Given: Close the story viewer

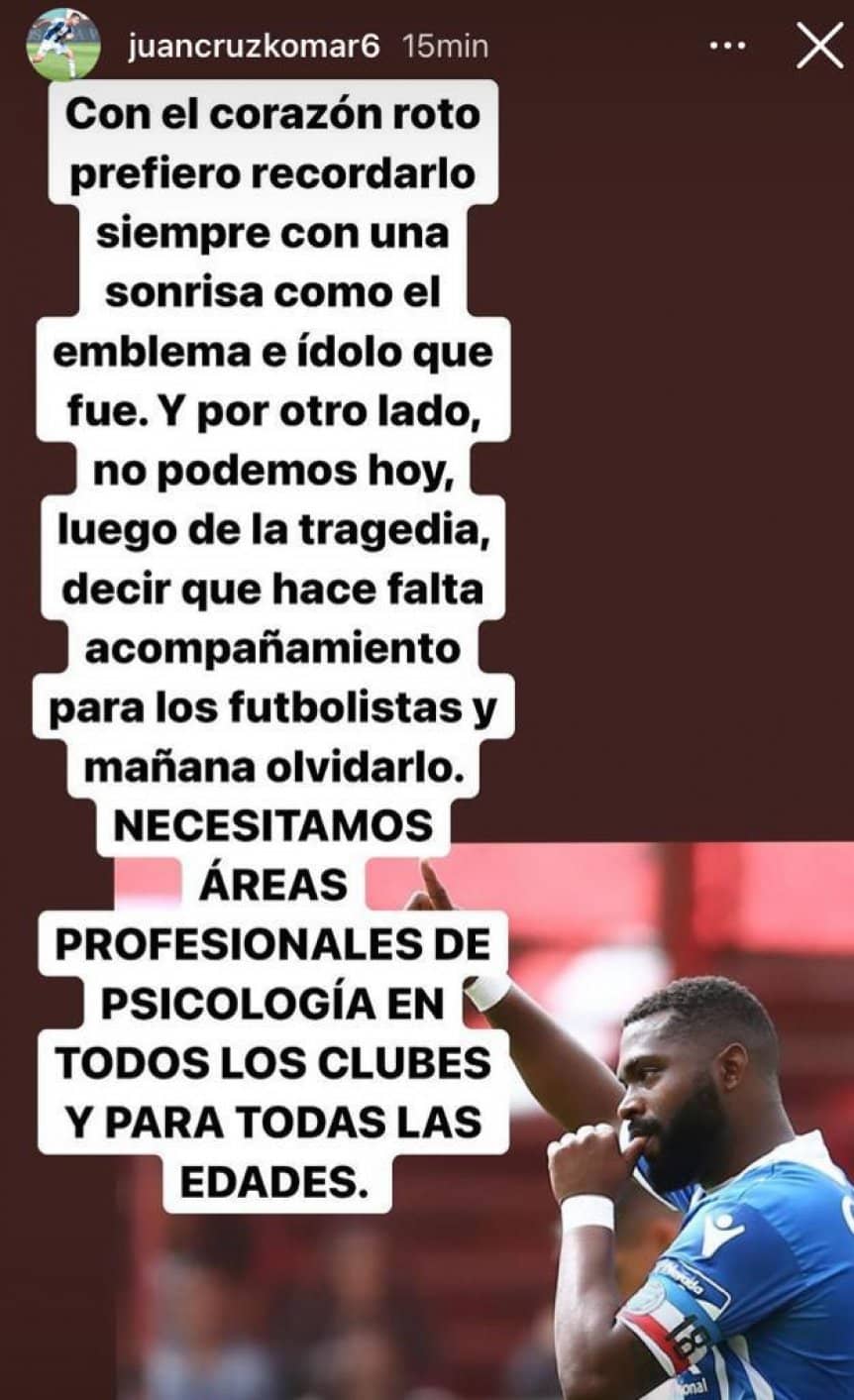Looking at the screenshot, I should [x=818, y=47].
